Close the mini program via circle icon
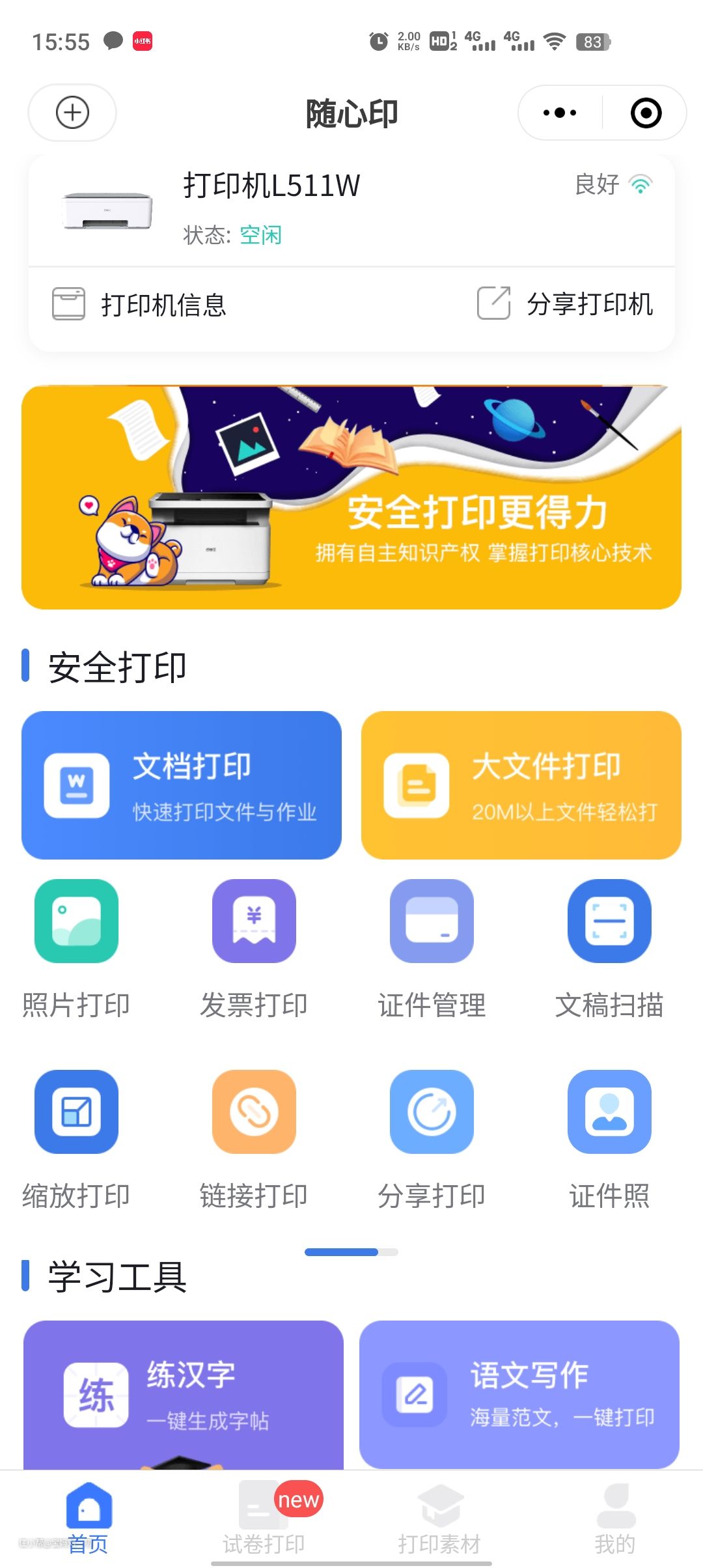 646,113
